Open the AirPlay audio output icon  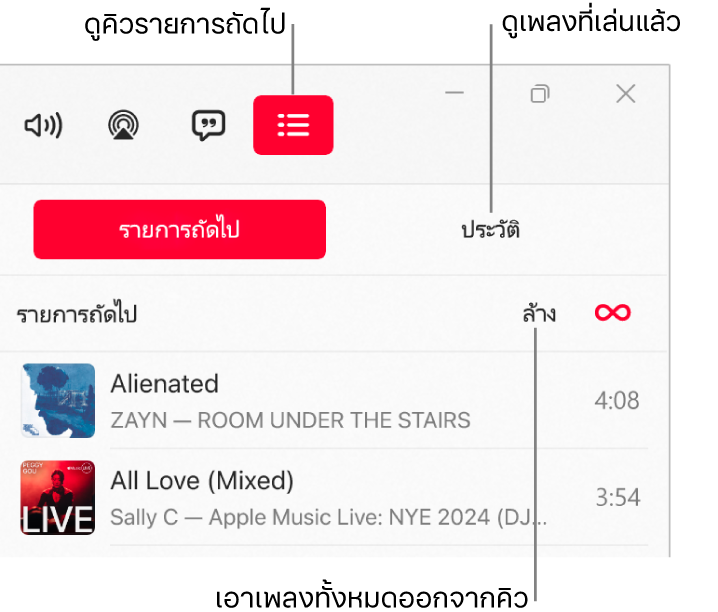click(x=124, y=125)
